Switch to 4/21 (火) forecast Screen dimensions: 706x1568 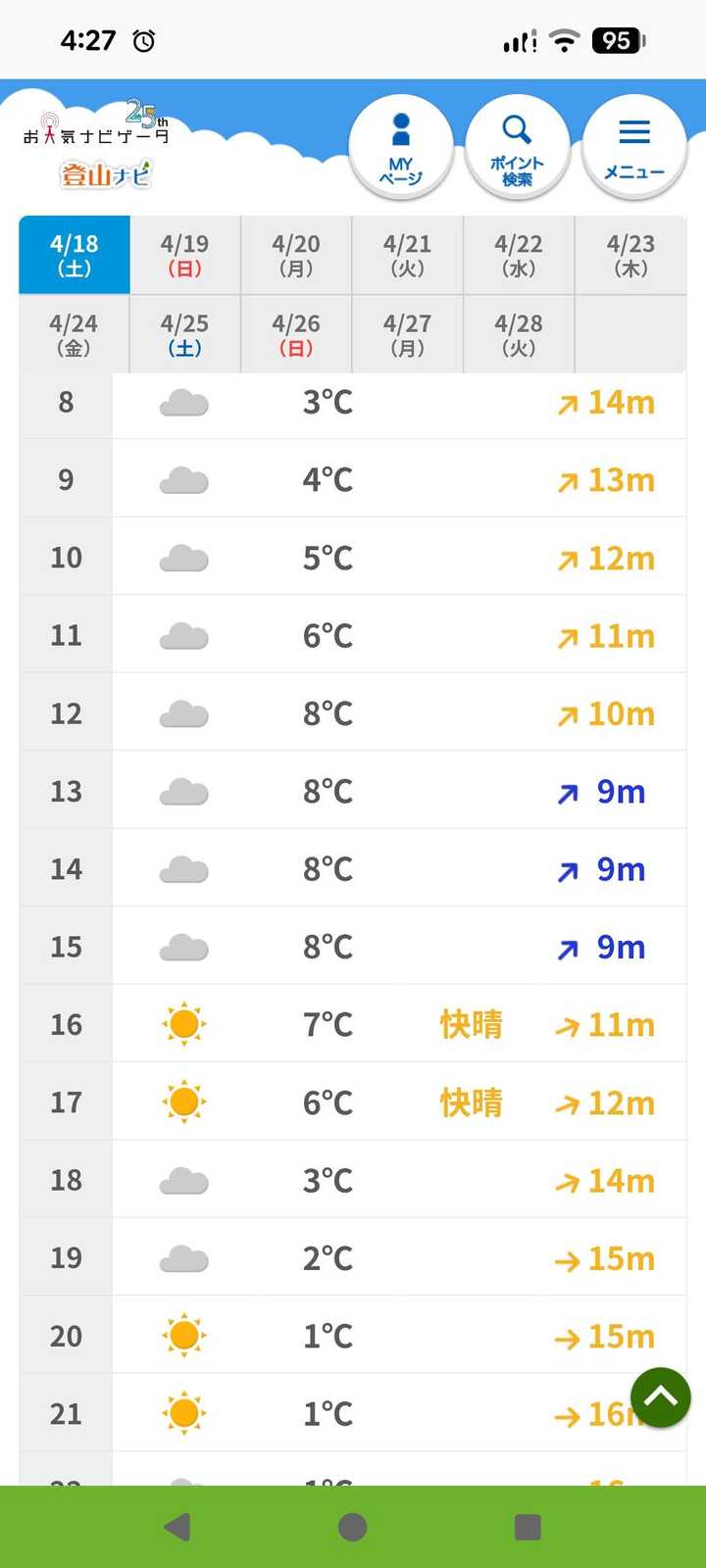408,255
